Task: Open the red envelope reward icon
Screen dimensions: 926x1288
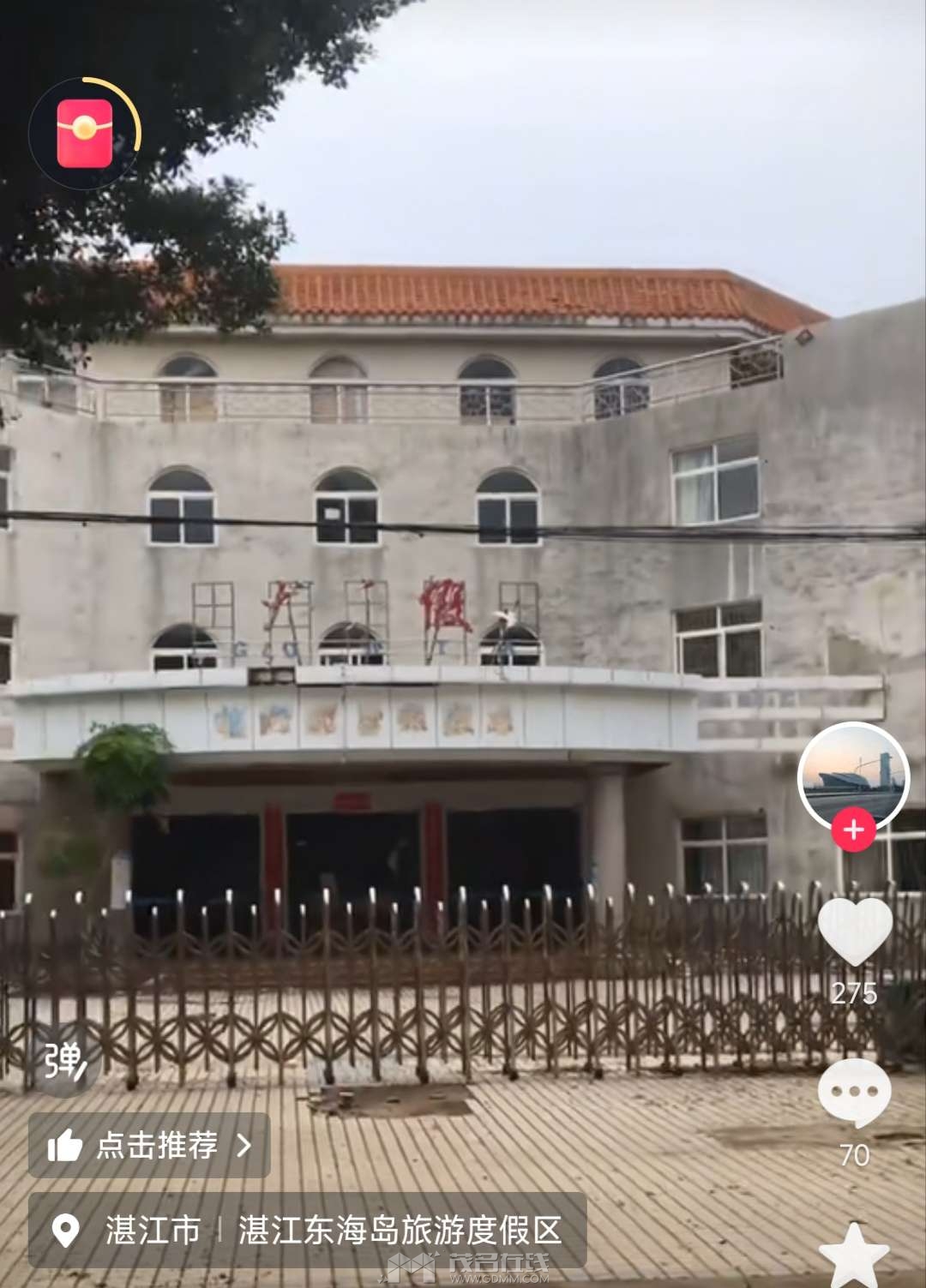Action: (x=84, y=134)
